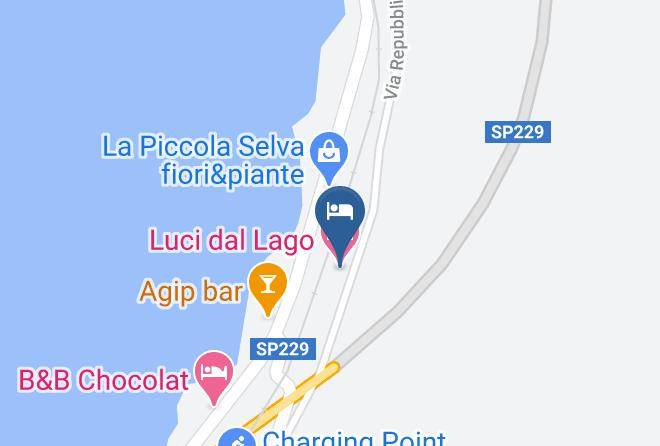The image size is (660, 446).
Task: View the Charging Point marker
Action: click(x=237, y=438)
